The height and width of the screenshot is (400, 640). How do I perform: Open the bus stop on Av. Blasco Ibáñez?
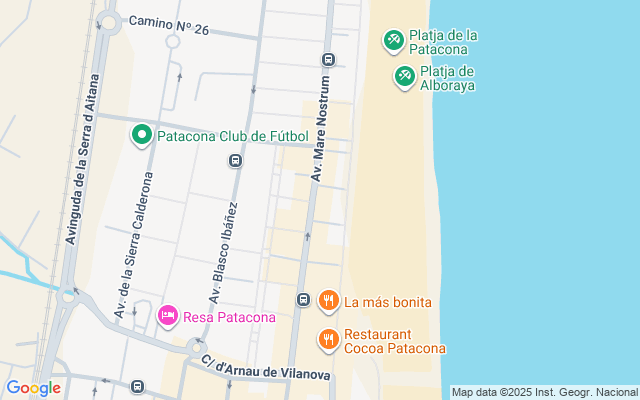236,160
